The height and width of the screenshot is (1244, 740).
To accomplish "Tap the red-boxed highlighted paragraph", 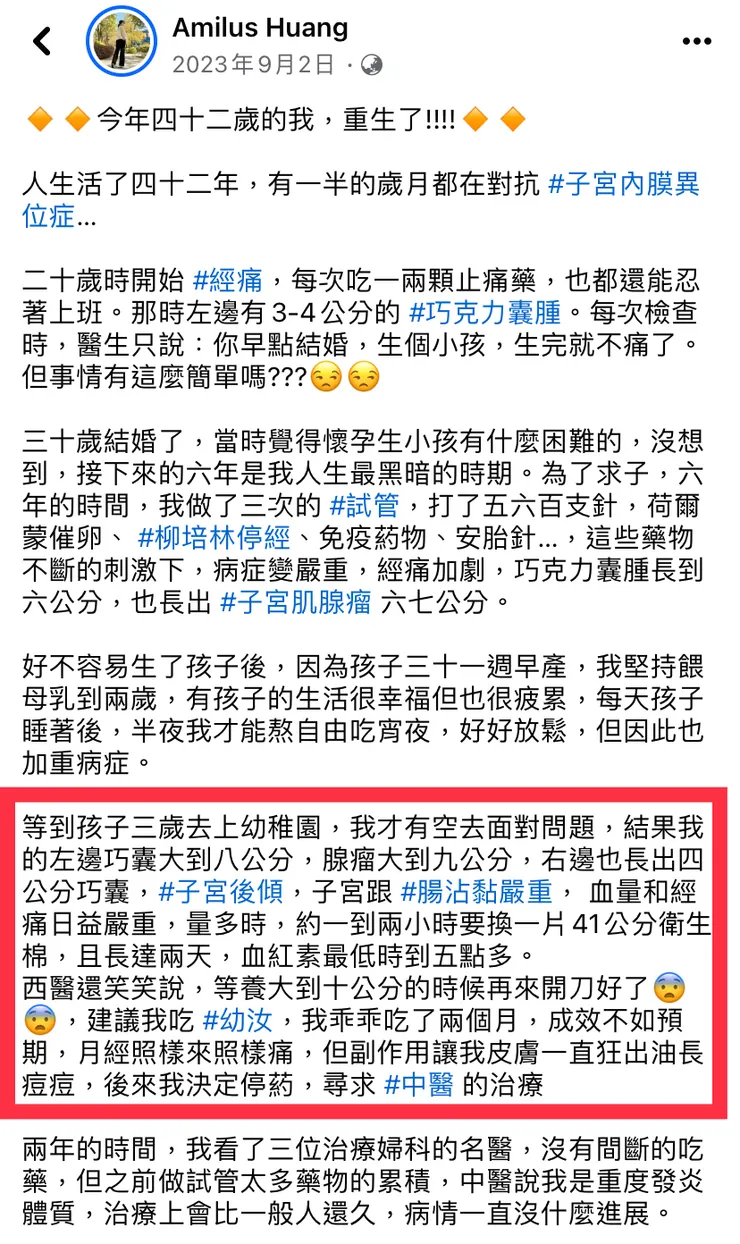I will pos(370,950).
